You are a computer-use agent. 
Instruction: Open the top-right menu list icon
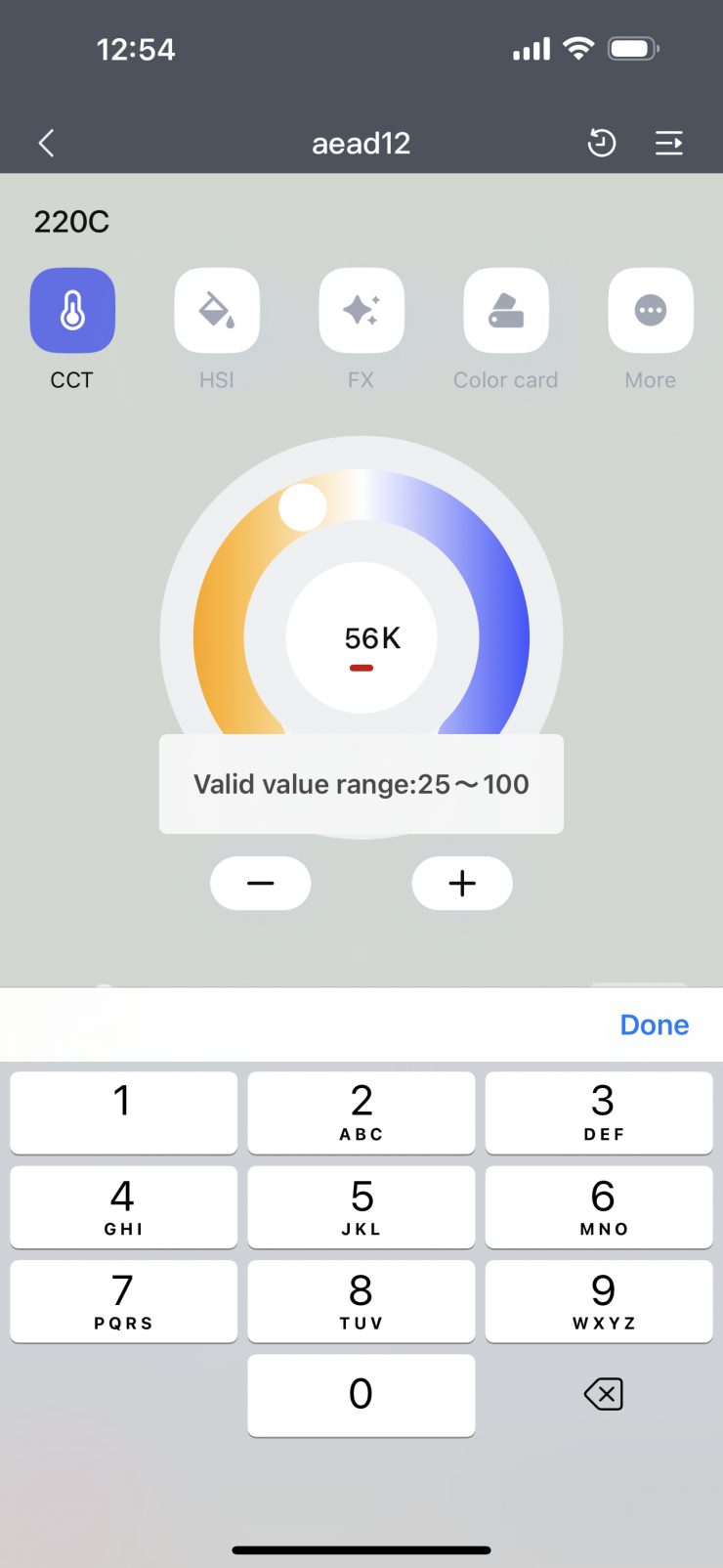[x=669, y=144]
